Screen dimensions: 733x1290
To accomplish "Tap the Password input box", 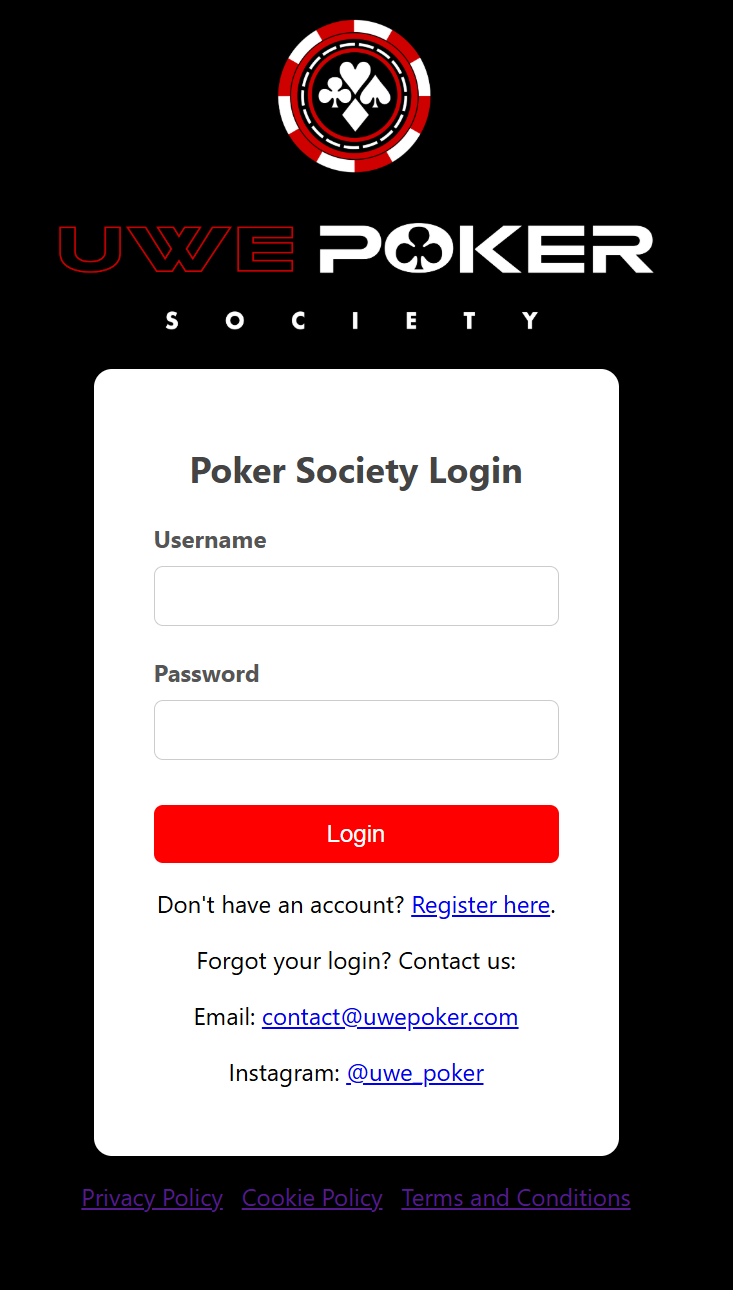I will 356,730.
